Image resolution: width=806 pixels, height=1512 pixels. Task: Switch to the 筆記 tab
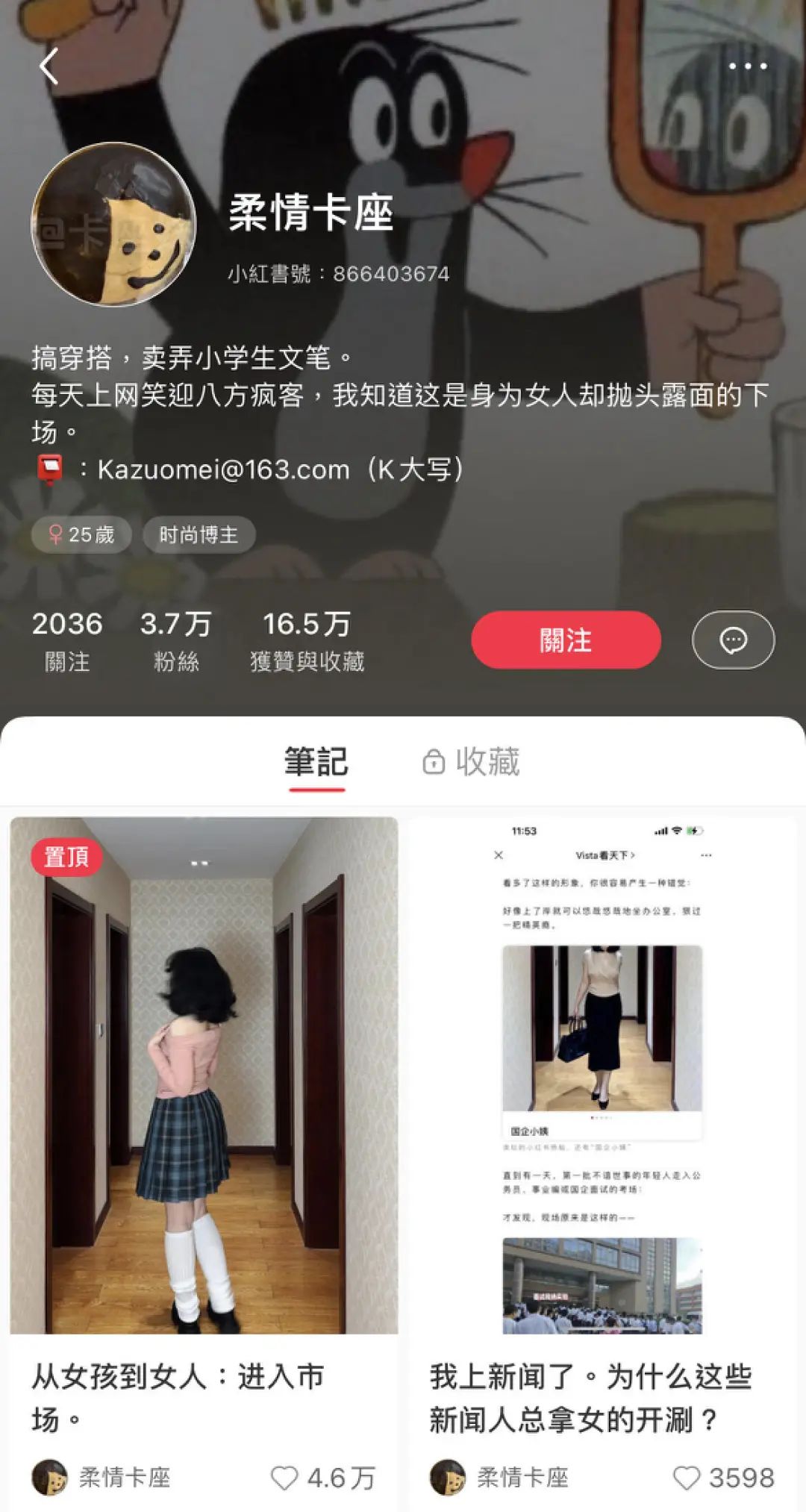click(x=316, y=762)
